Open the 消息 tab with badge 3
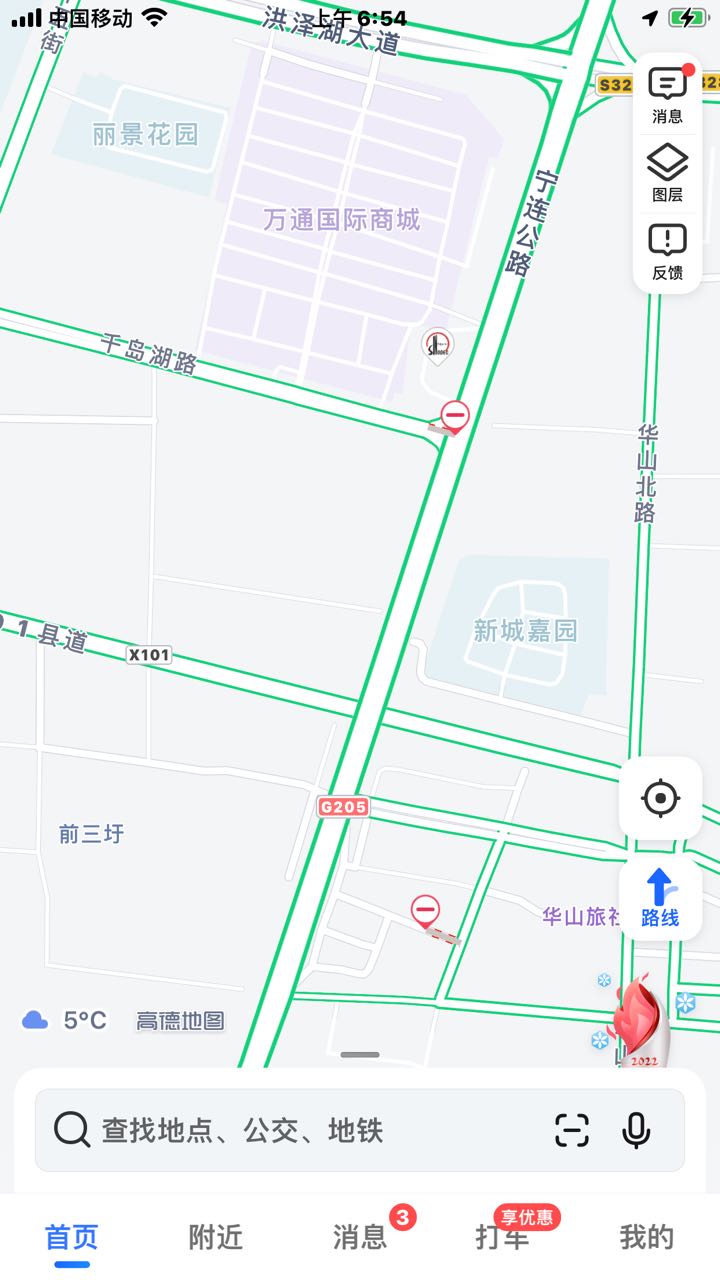The image size is (720, 1280). pyautogui.click(x=360, y=1236)
